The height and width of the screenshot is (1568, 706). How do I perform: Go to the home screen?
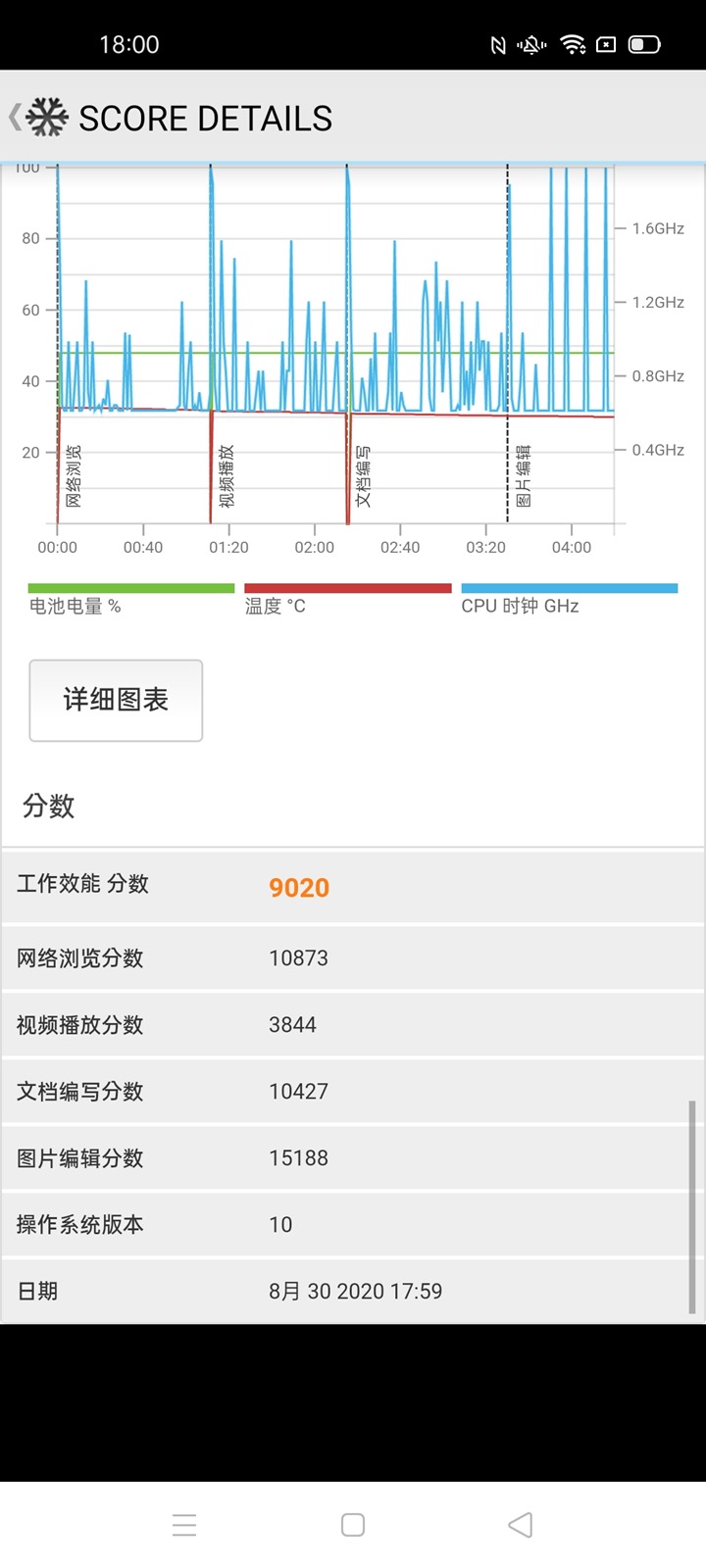pyautogui.click(x=353, y=1525)
